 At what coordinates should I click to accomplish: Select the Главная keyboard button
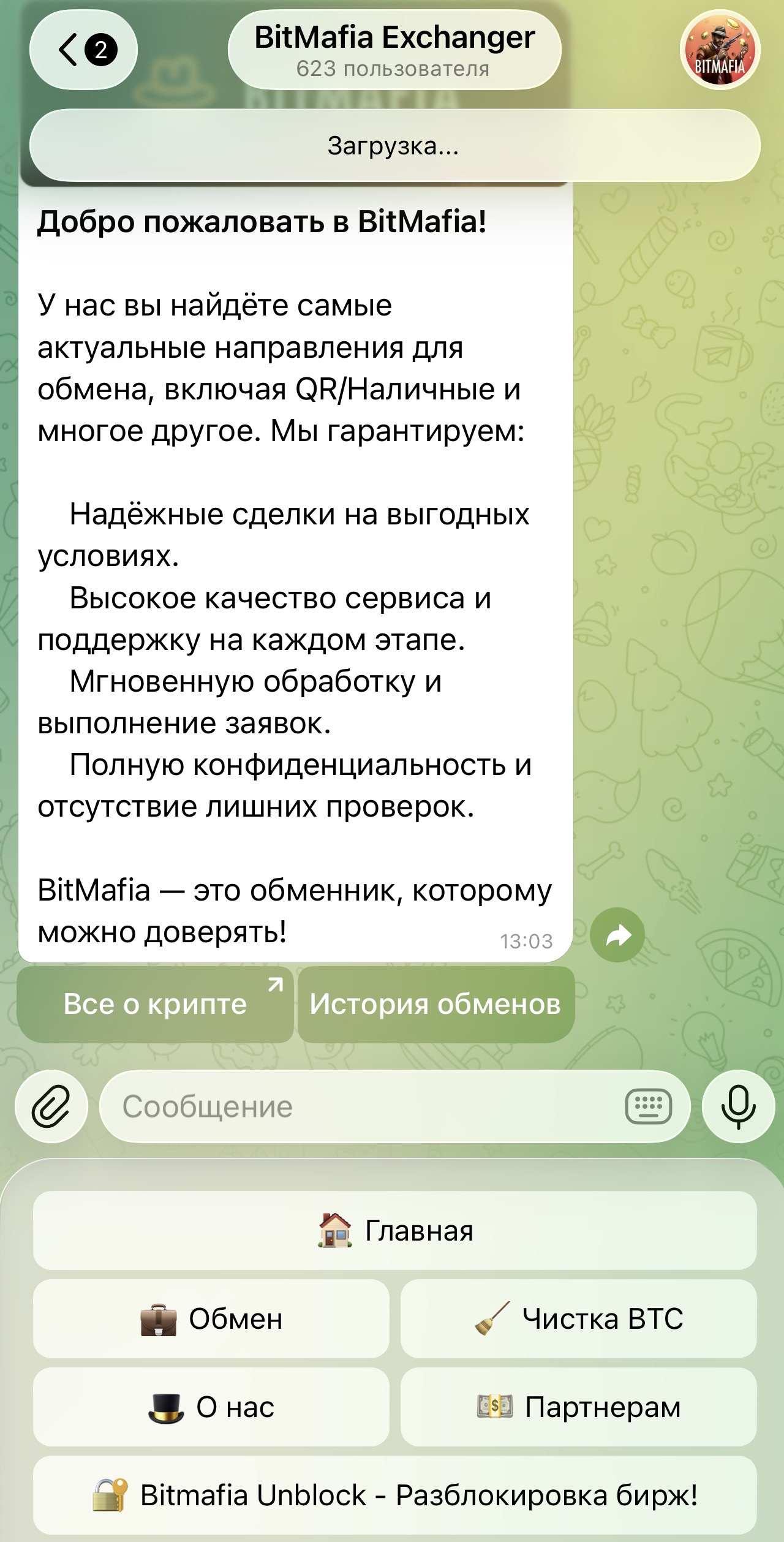394,1231
